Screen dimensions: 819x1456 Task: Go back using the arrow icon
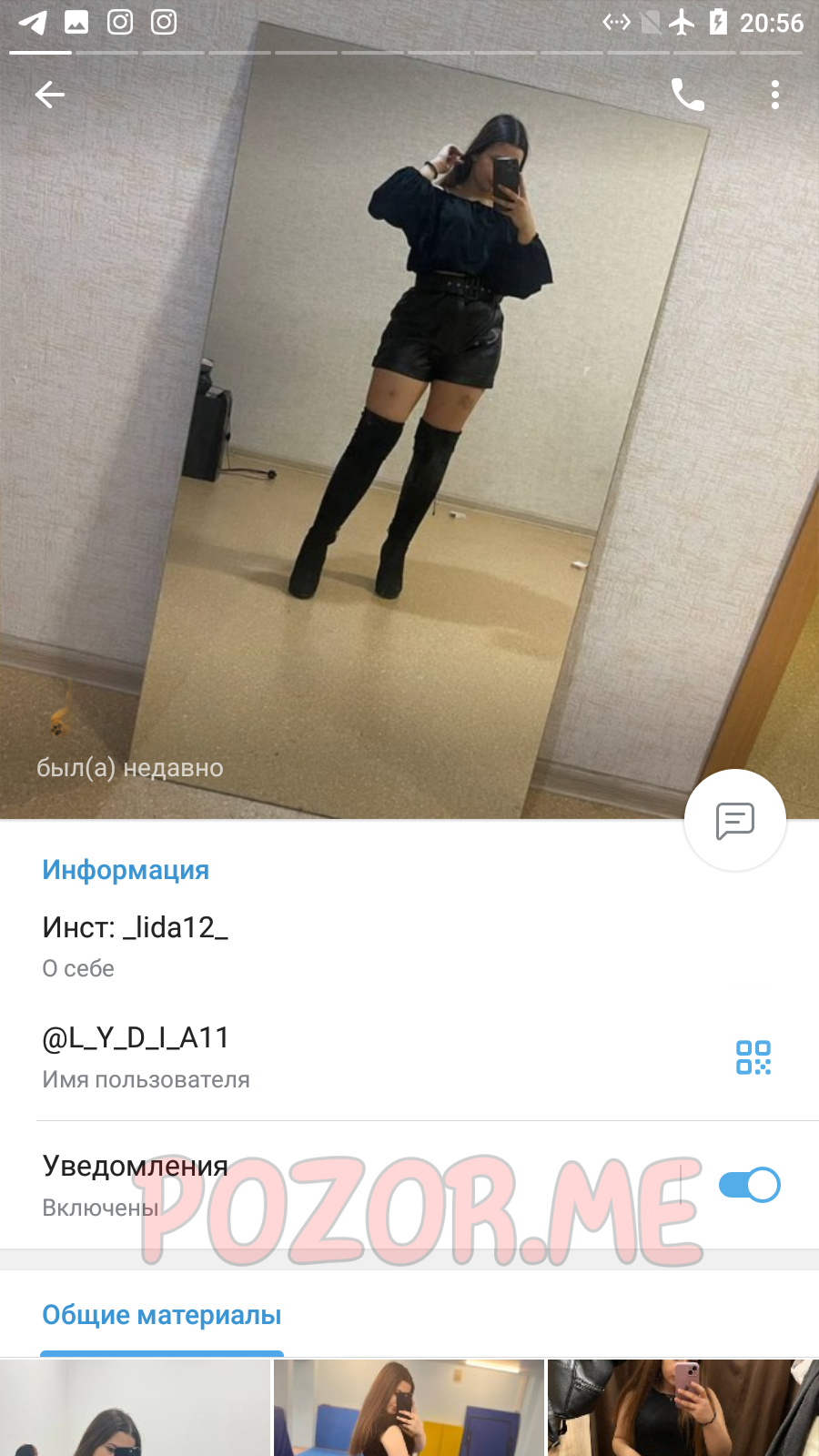(x=50, y=95)
